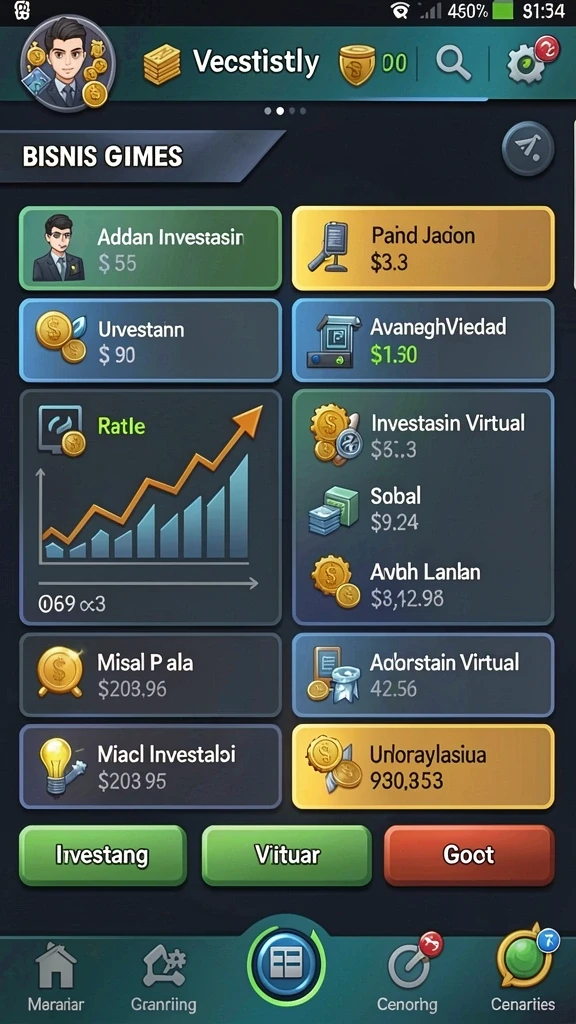Image resolution: width=576 pixels, height=1024 pixels.
Task: Open the Miacl Investalbi card
Action: tap(150, 767)
